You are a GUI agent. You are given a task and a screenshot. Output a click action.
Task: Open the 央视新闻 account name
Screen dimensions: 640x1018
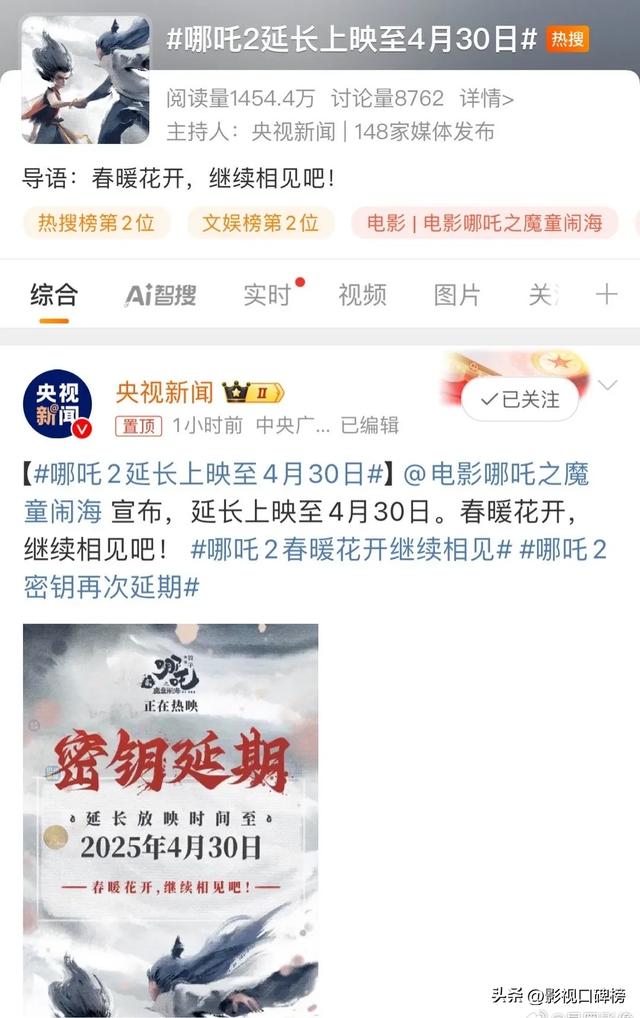coord(164,390)
